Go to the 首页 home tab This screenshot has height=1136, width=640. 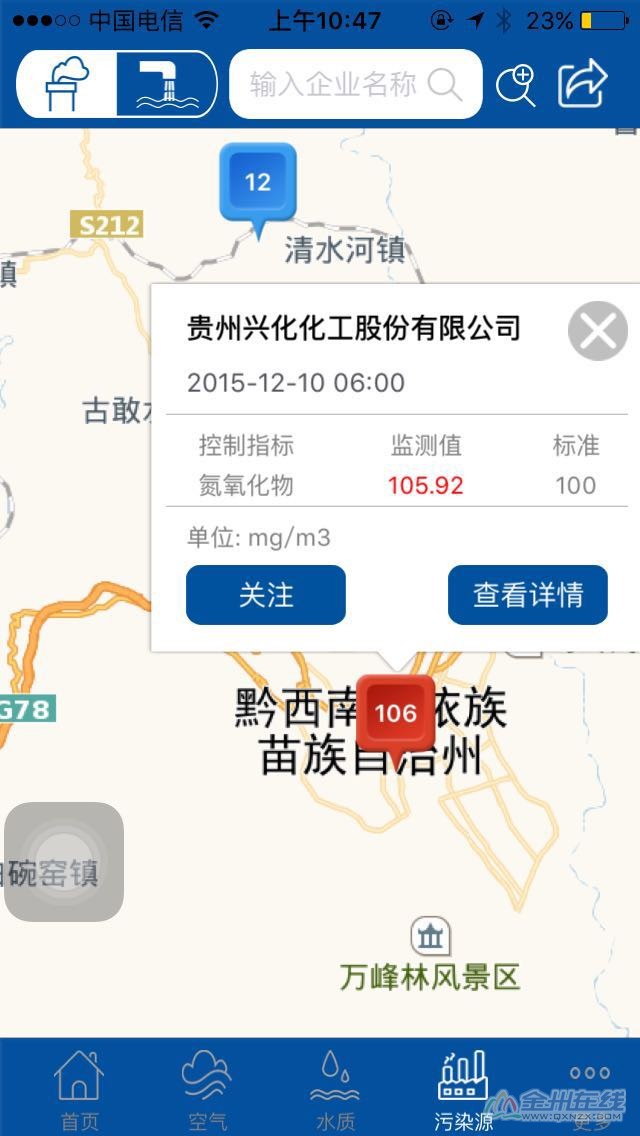[x=79, y=1090]
